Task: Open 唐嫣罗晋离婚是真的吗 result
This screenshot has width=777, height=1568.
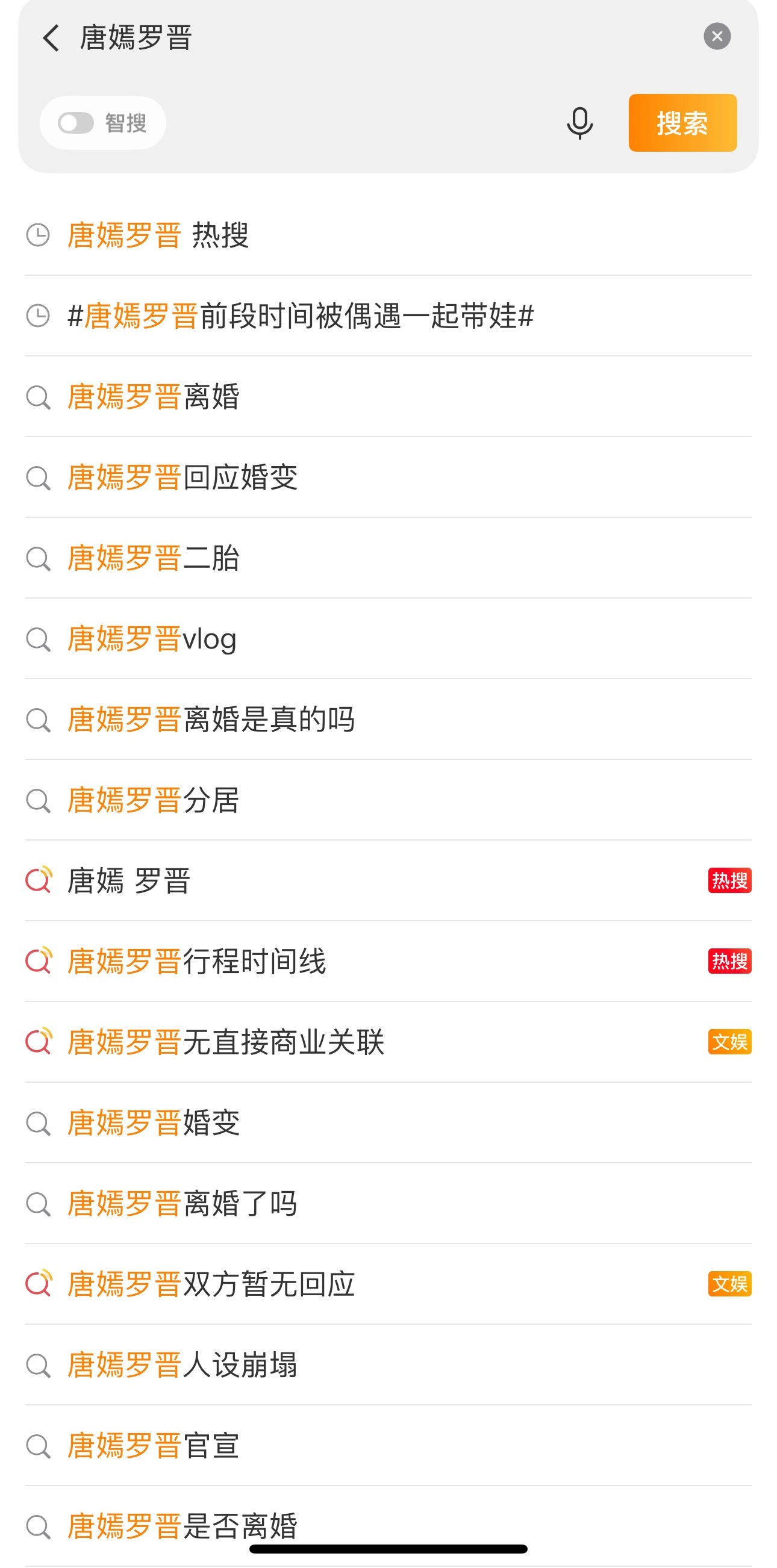Action: click(212, 720)
